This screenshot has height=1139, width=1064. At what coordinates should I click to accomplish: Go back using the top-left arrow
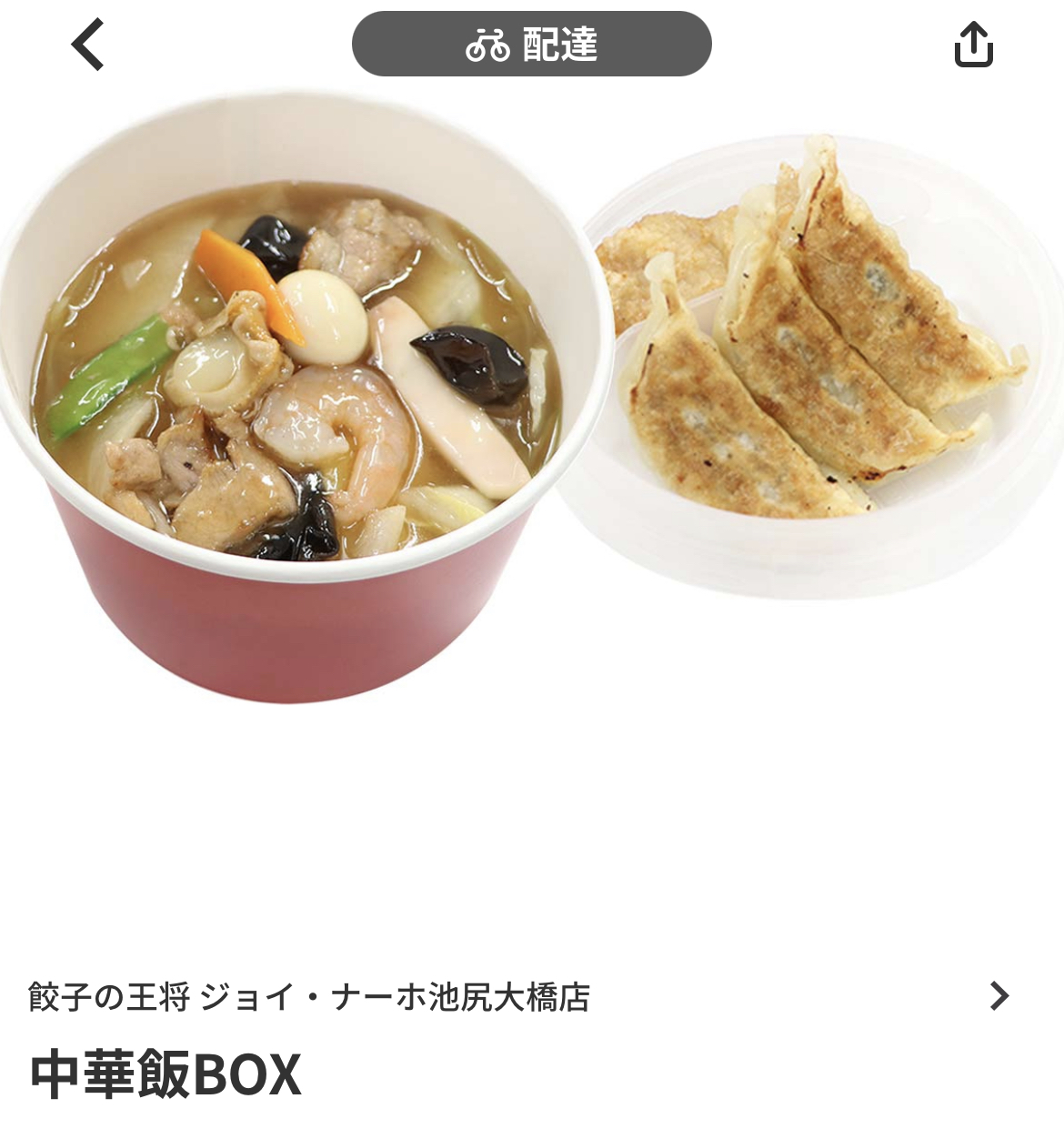click(88, 45)
